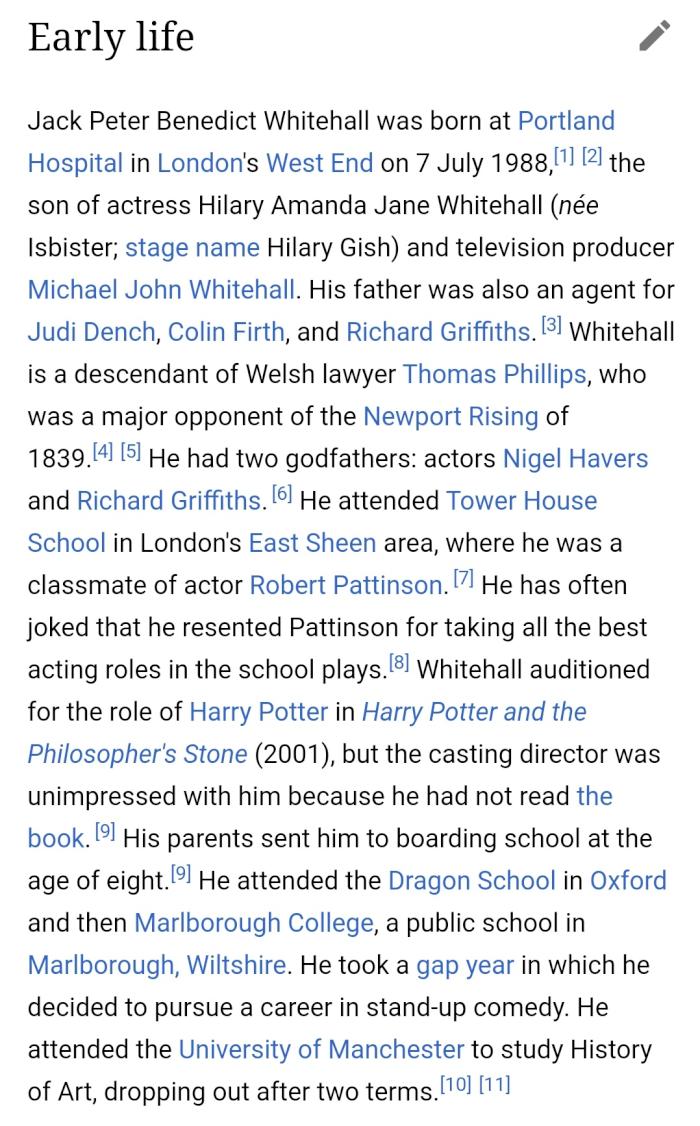This screenshot has width=700, height=1126.
Task: Open the East Sheen link
Action: click(312, 543)
